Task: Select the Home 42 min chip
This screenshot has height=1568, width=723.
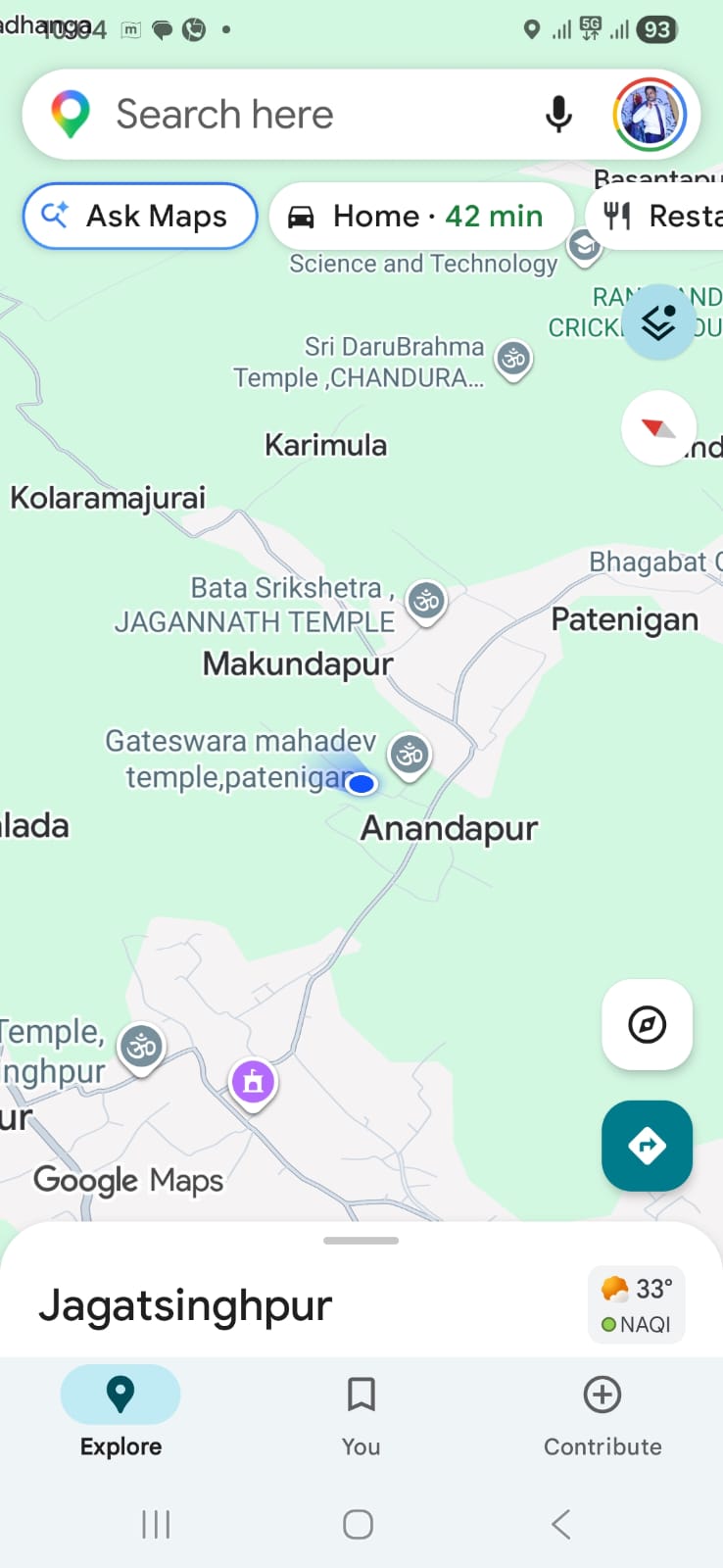Action: tap(421, 216)
